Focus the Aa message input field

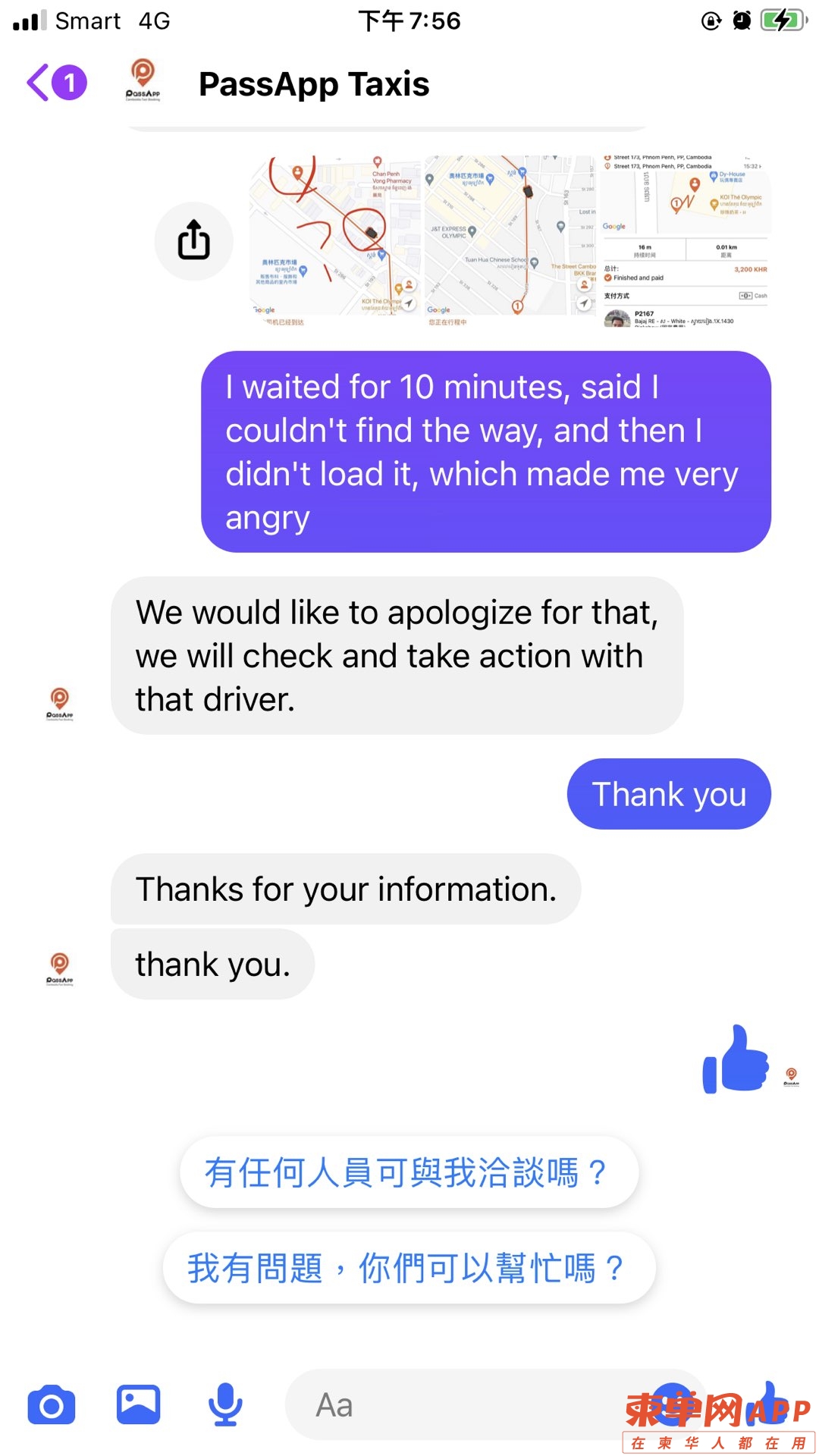(x=455, y=1405)
